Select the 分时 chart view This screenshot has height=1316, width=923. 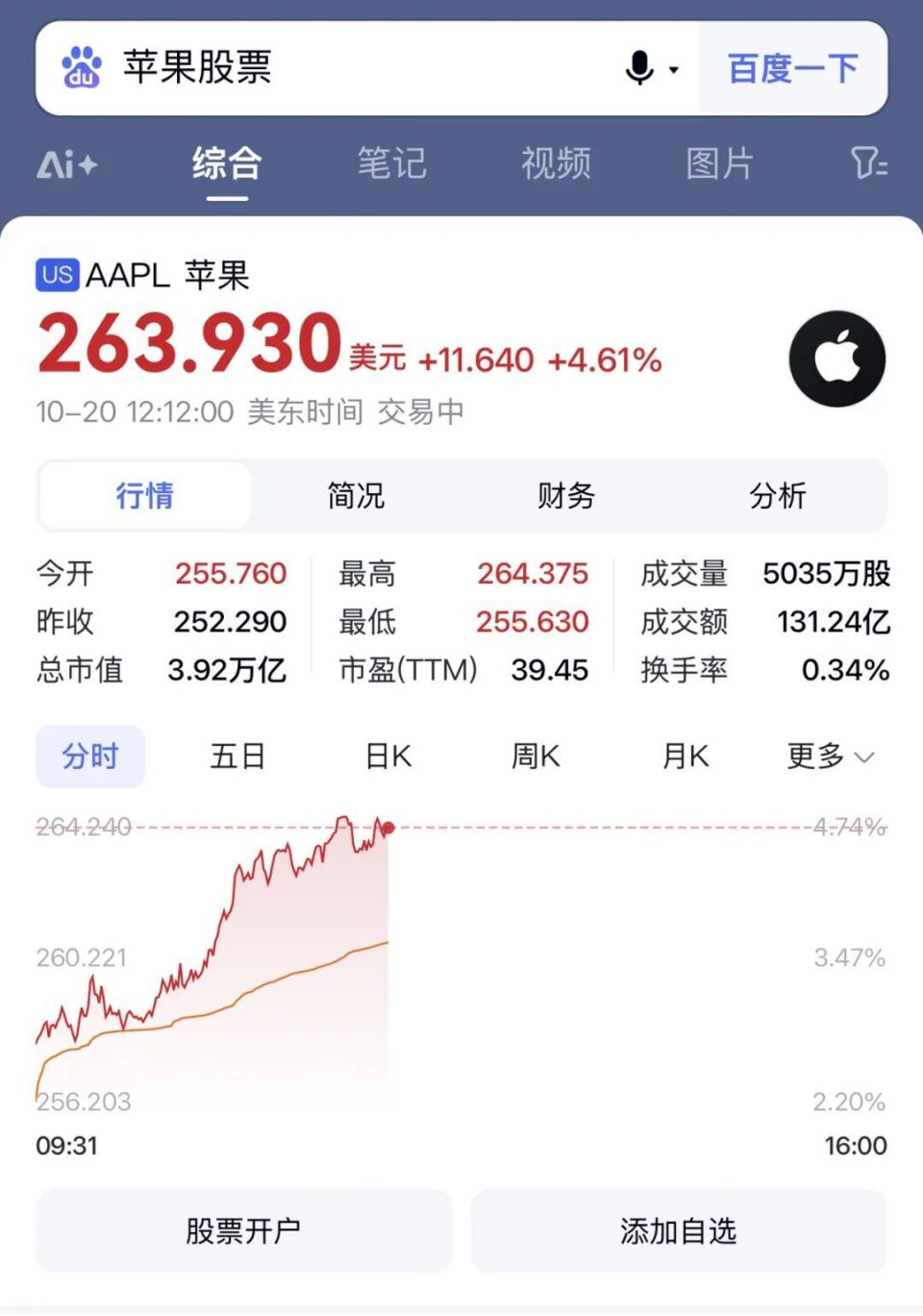[x=90, y=757]
